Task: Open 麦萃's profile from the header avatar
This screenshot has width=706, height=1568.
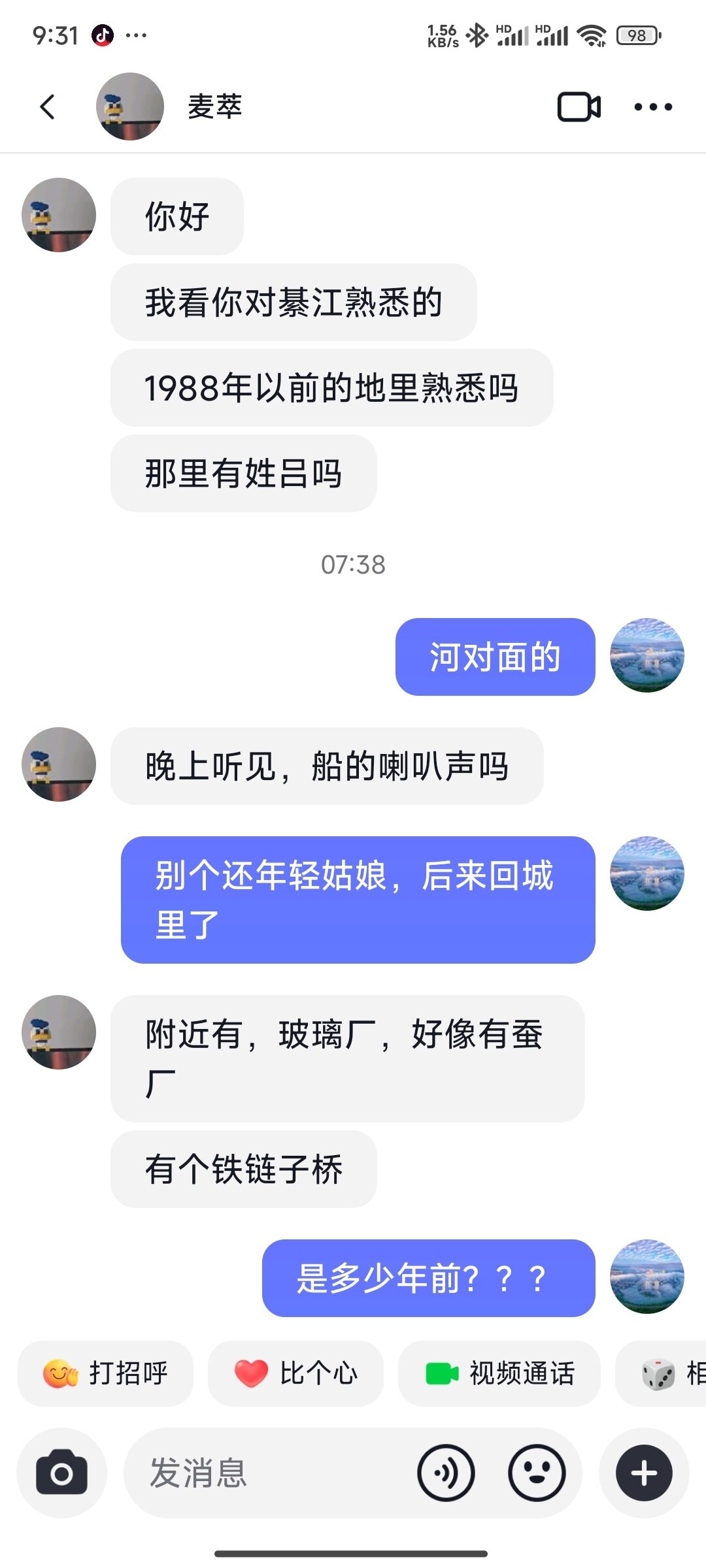Action: click(129, 106)
